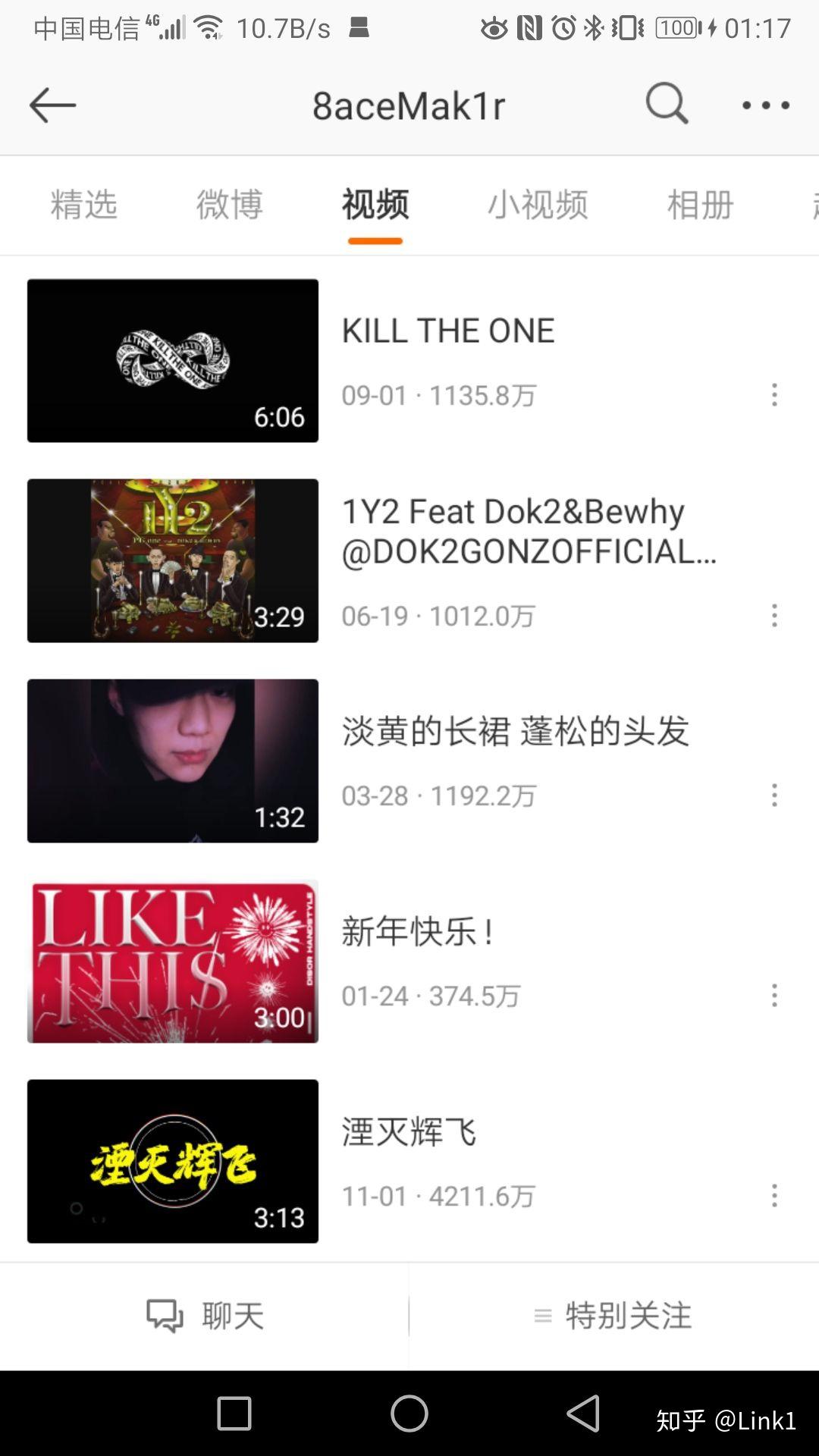This screenshot has width=819, height=1456.
Task: Open the 相册 tab
Action: pyautogui.click(x=700, y=205)
